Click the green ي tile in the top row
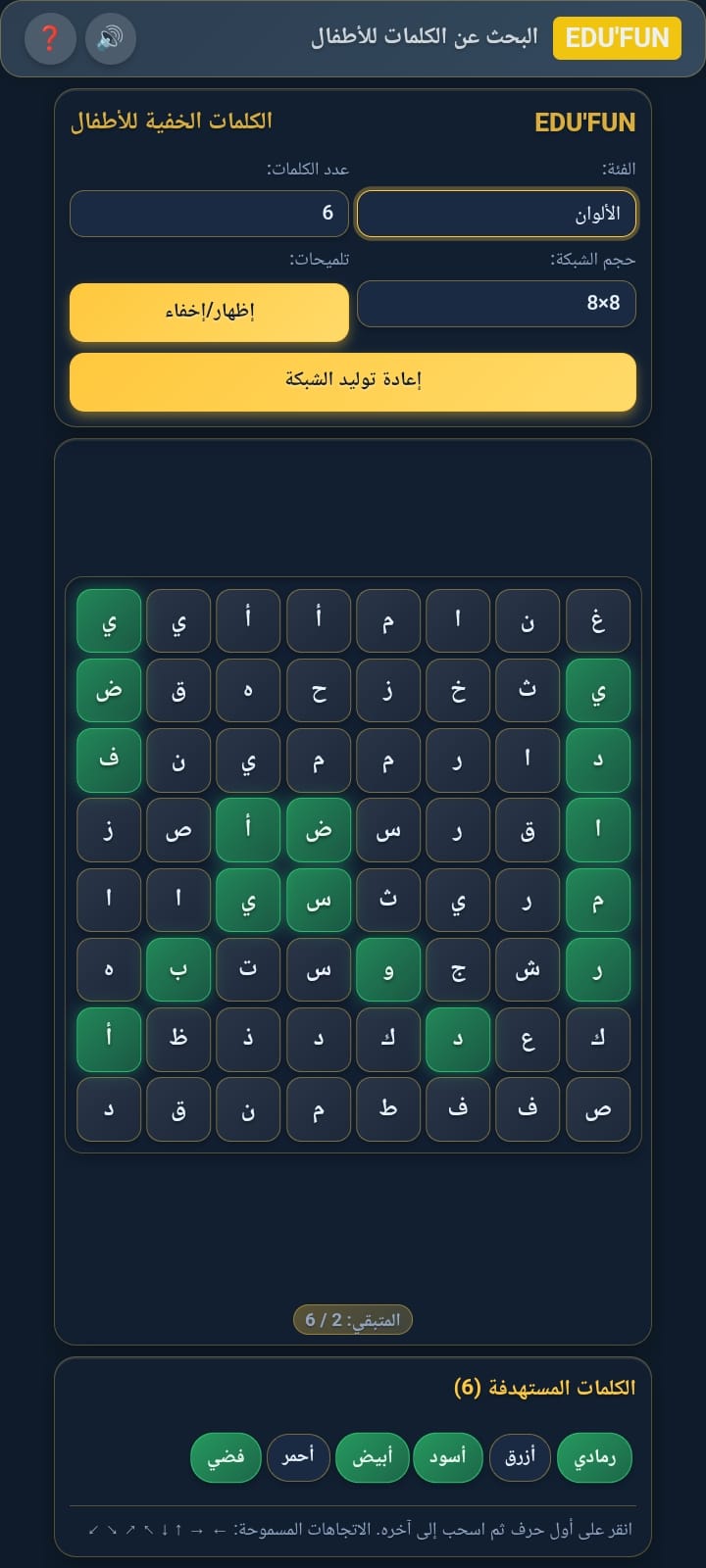The width and height of the screenshot is (706, 1568). point(108,621)
